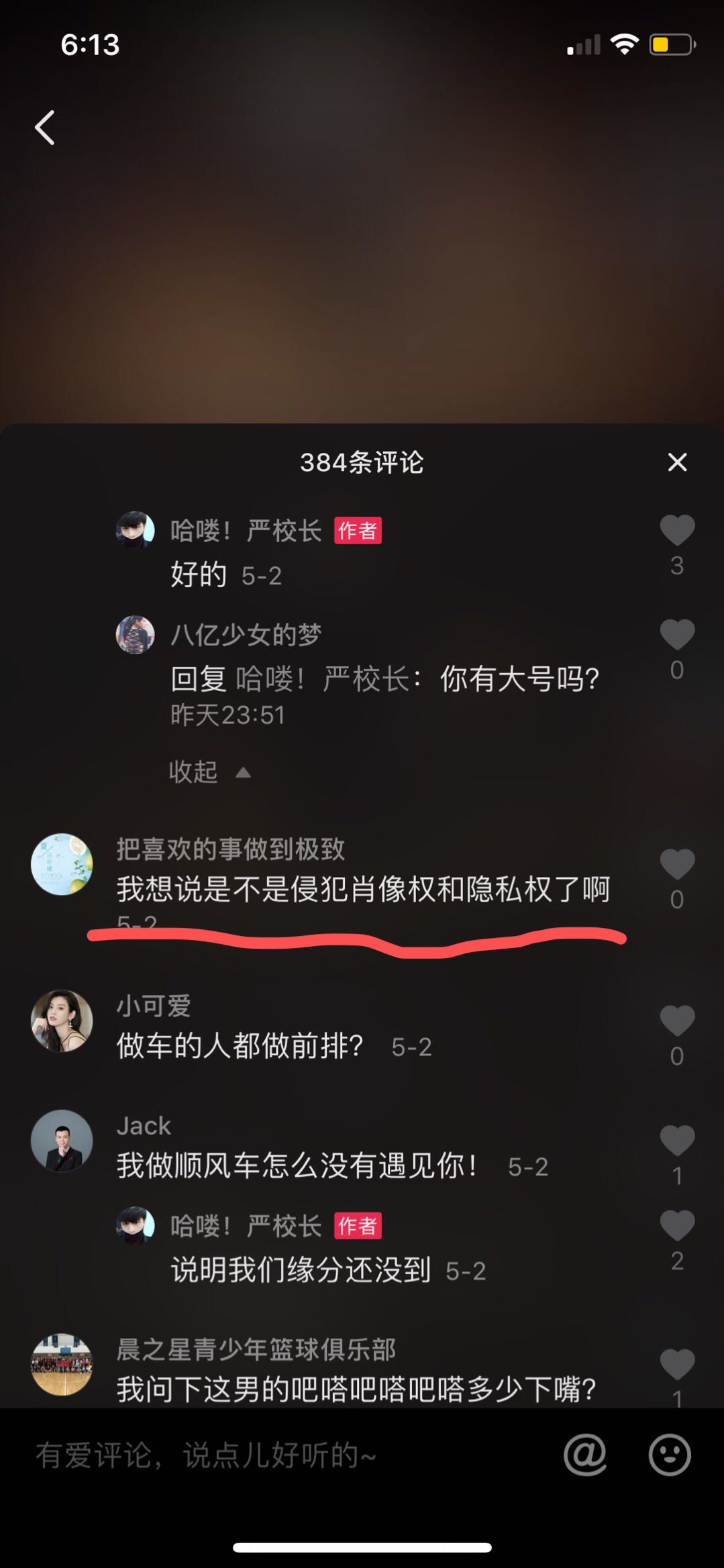The height and width of the screenshot is (1568, 724).
Task: Like 八亿少女的梦's reply
Action: click(676, 635)
